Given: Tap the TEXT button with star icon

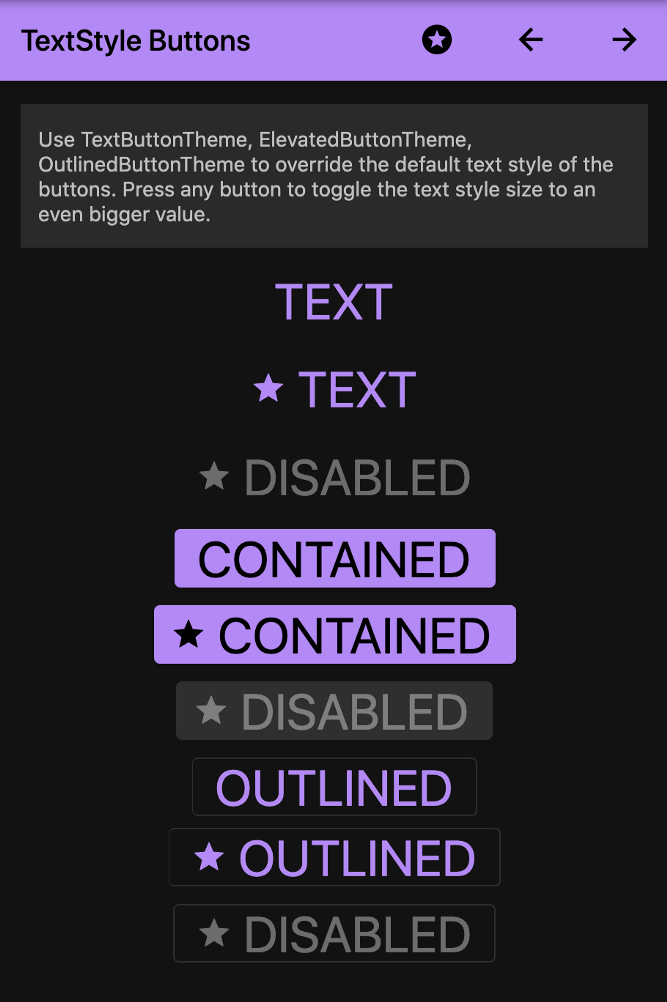Looking at the screenshot, I should coord(334,390).
